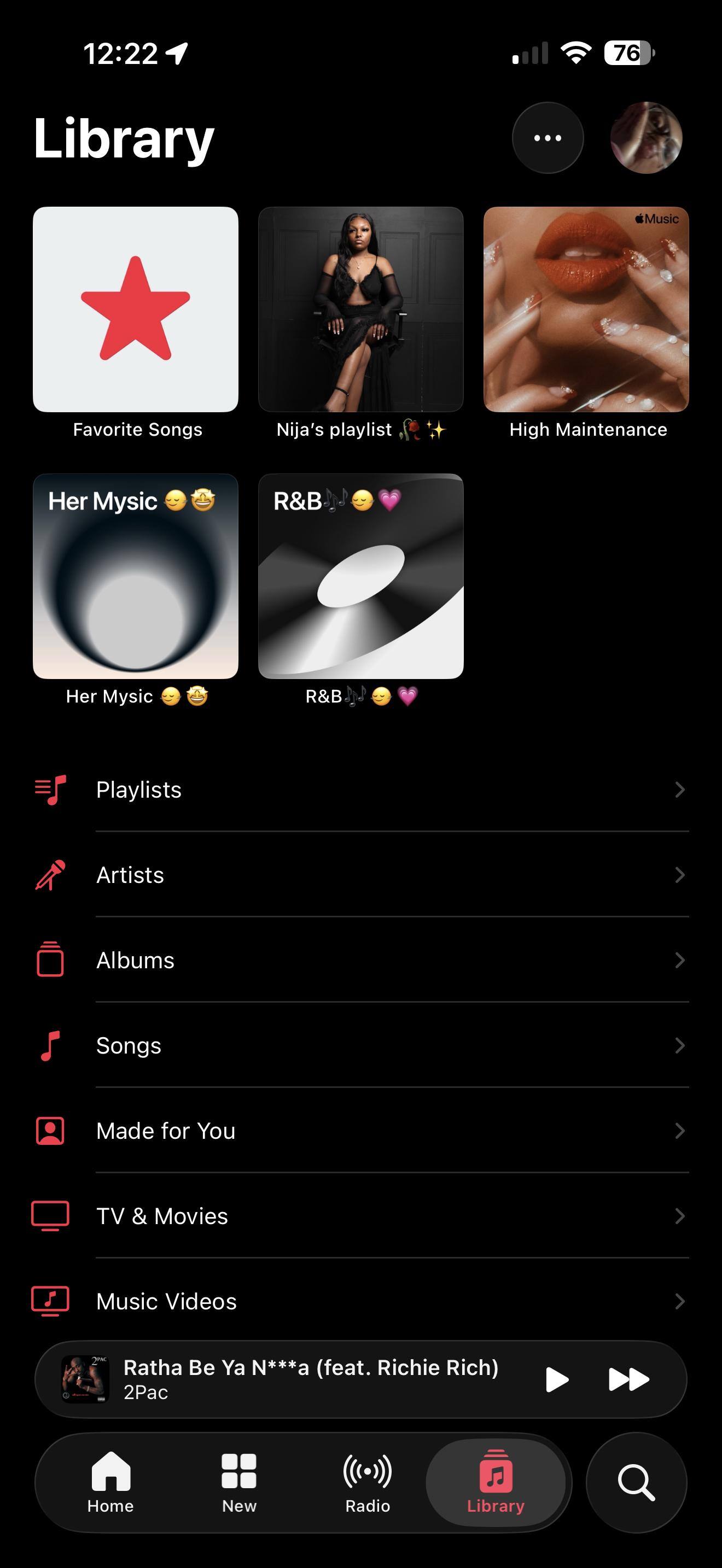Open the Favorite Songs playlist

pos(136,310)
